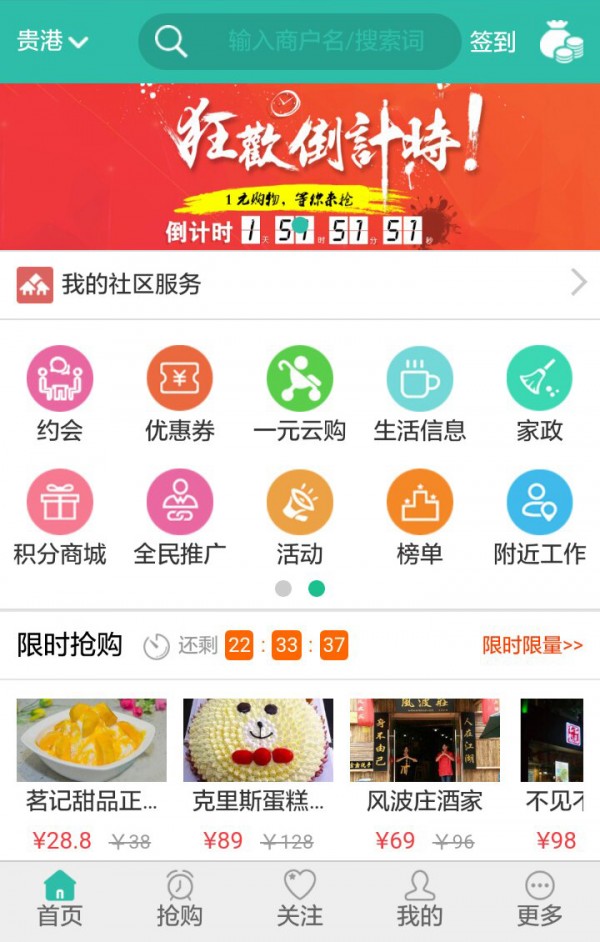Open 一元云购 category
600x942 pixels.
tap(300, 393)
